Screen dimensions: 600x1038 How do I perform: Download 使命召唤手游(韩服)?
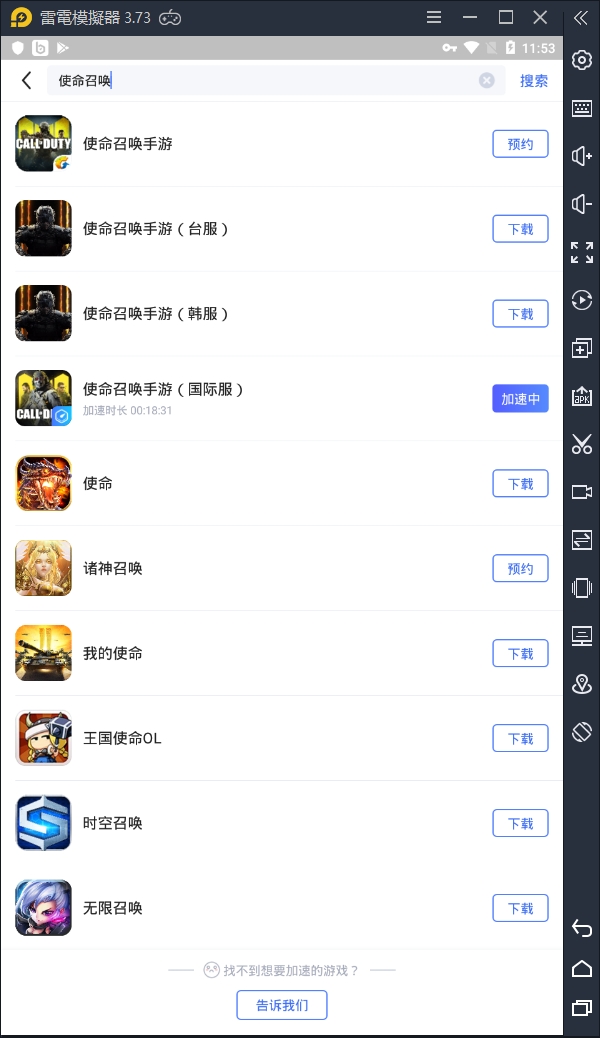coord(521,314)
